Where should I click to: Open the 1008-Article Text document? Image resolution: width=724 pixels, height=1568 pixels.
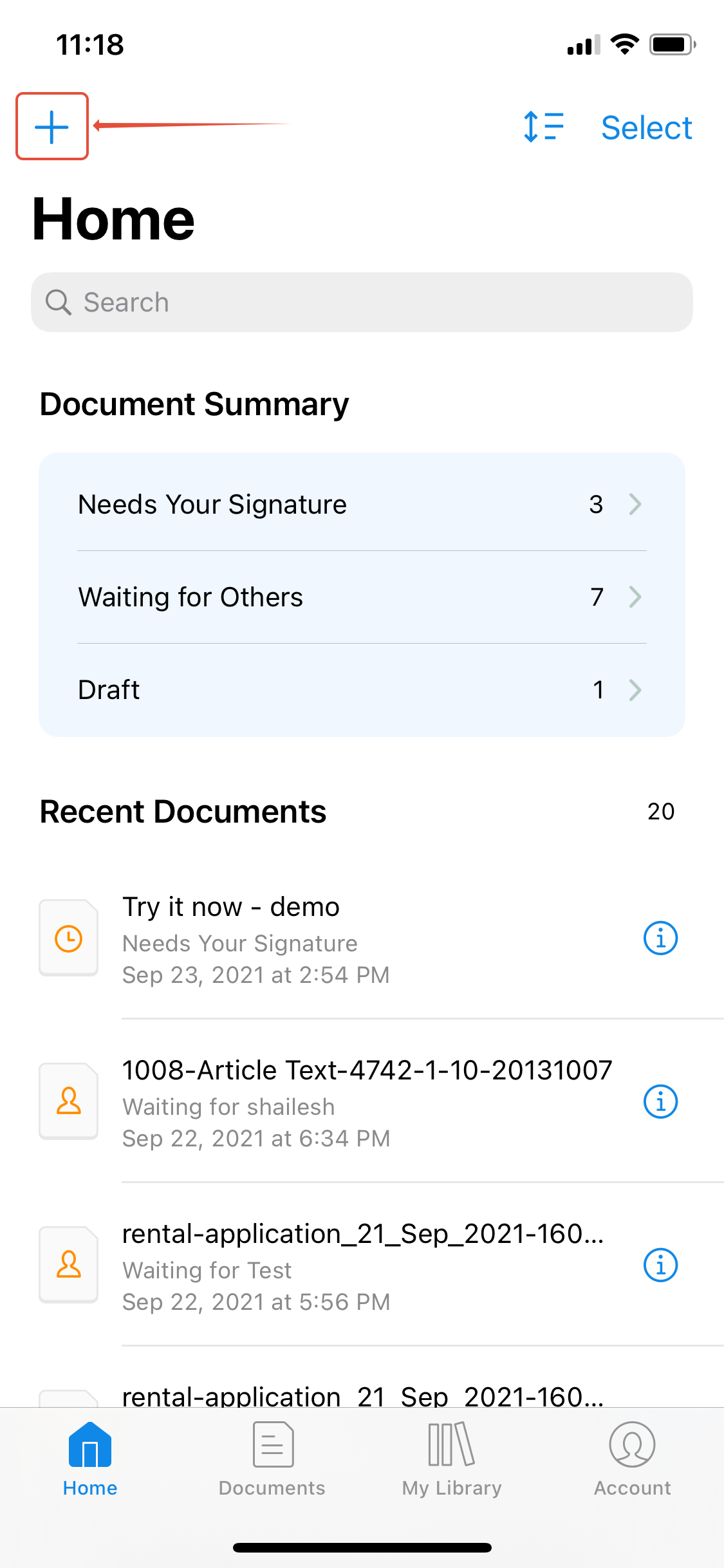click(x=335, y=1102)
